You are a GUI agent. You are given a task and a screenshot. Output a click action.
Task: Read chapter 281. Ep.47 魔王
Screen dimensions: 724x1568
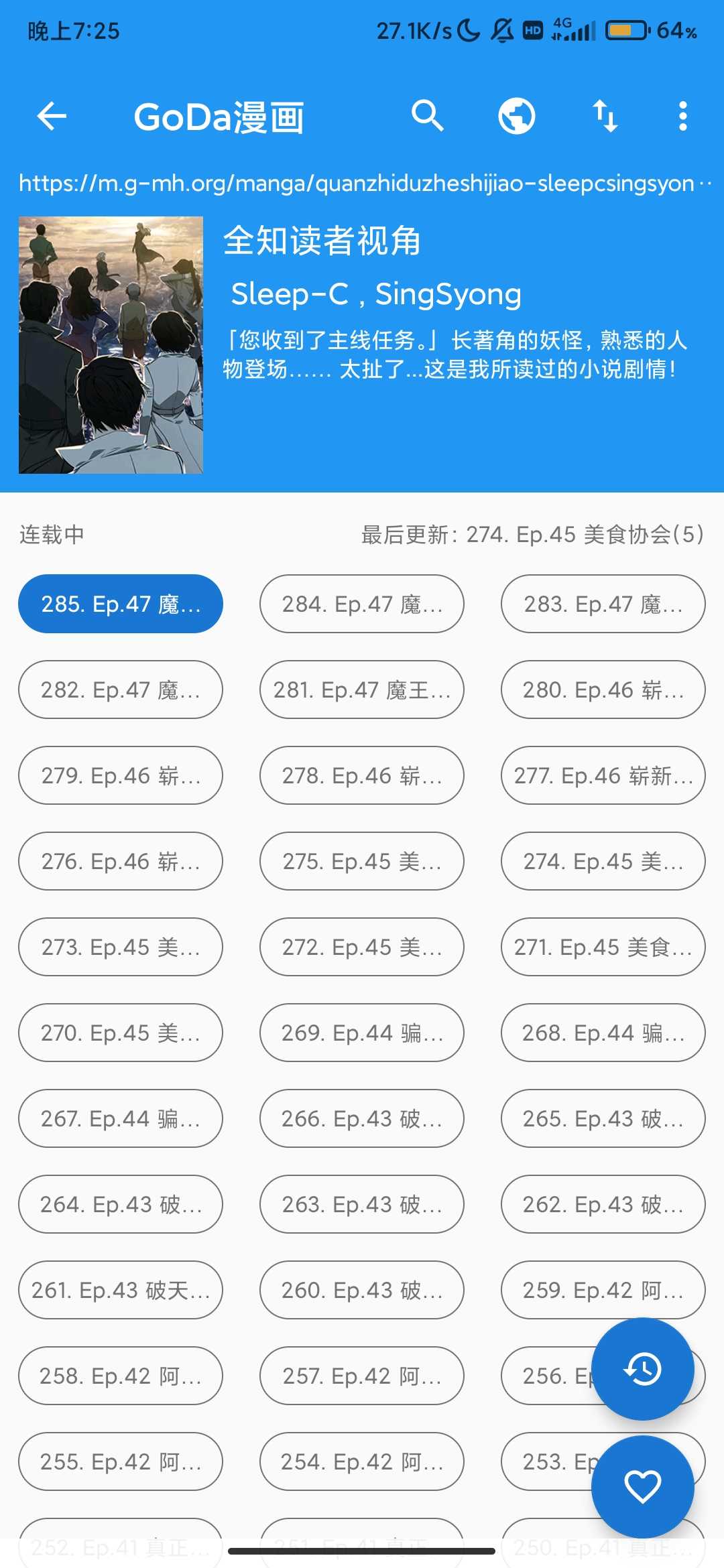362,690
